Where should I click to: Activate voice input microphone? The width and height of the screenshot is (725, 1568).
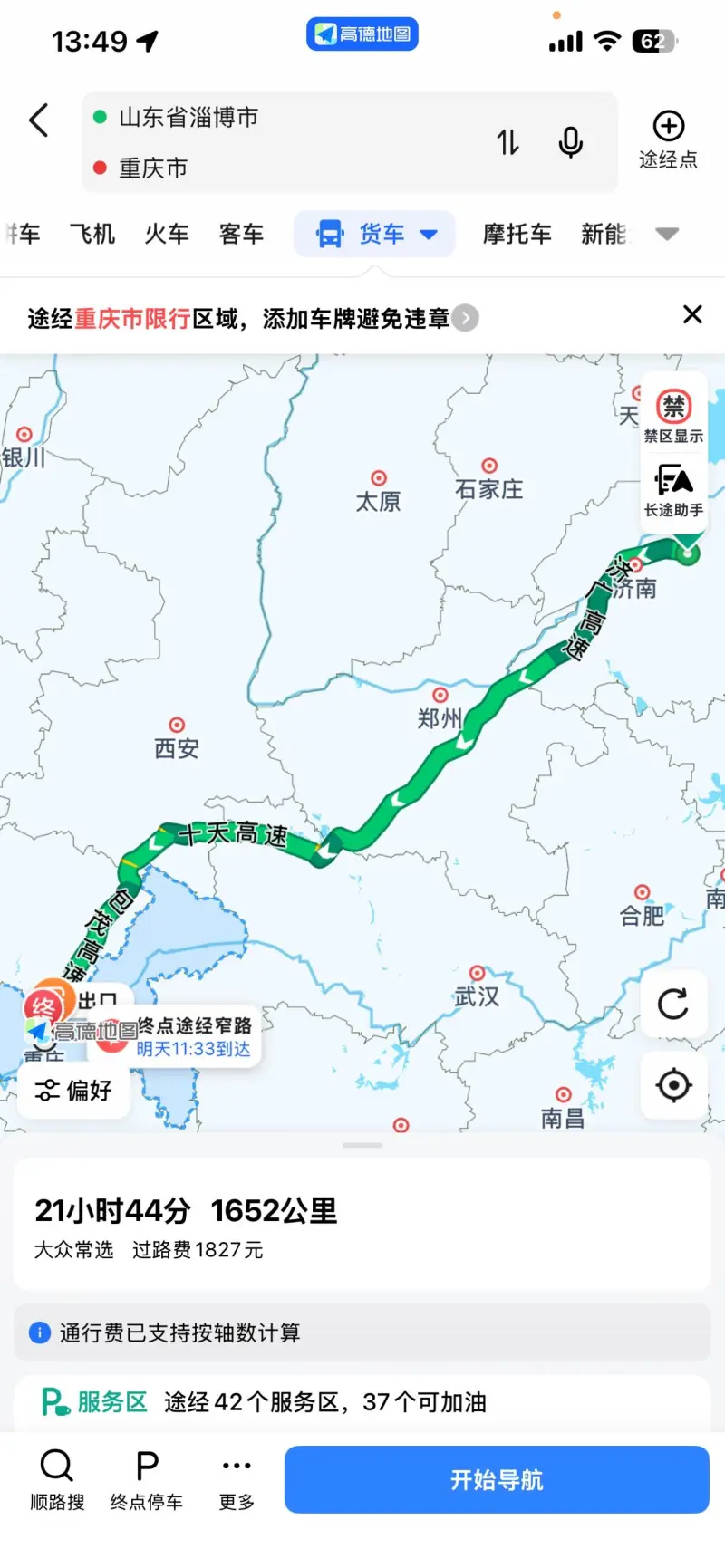point(570,142)
